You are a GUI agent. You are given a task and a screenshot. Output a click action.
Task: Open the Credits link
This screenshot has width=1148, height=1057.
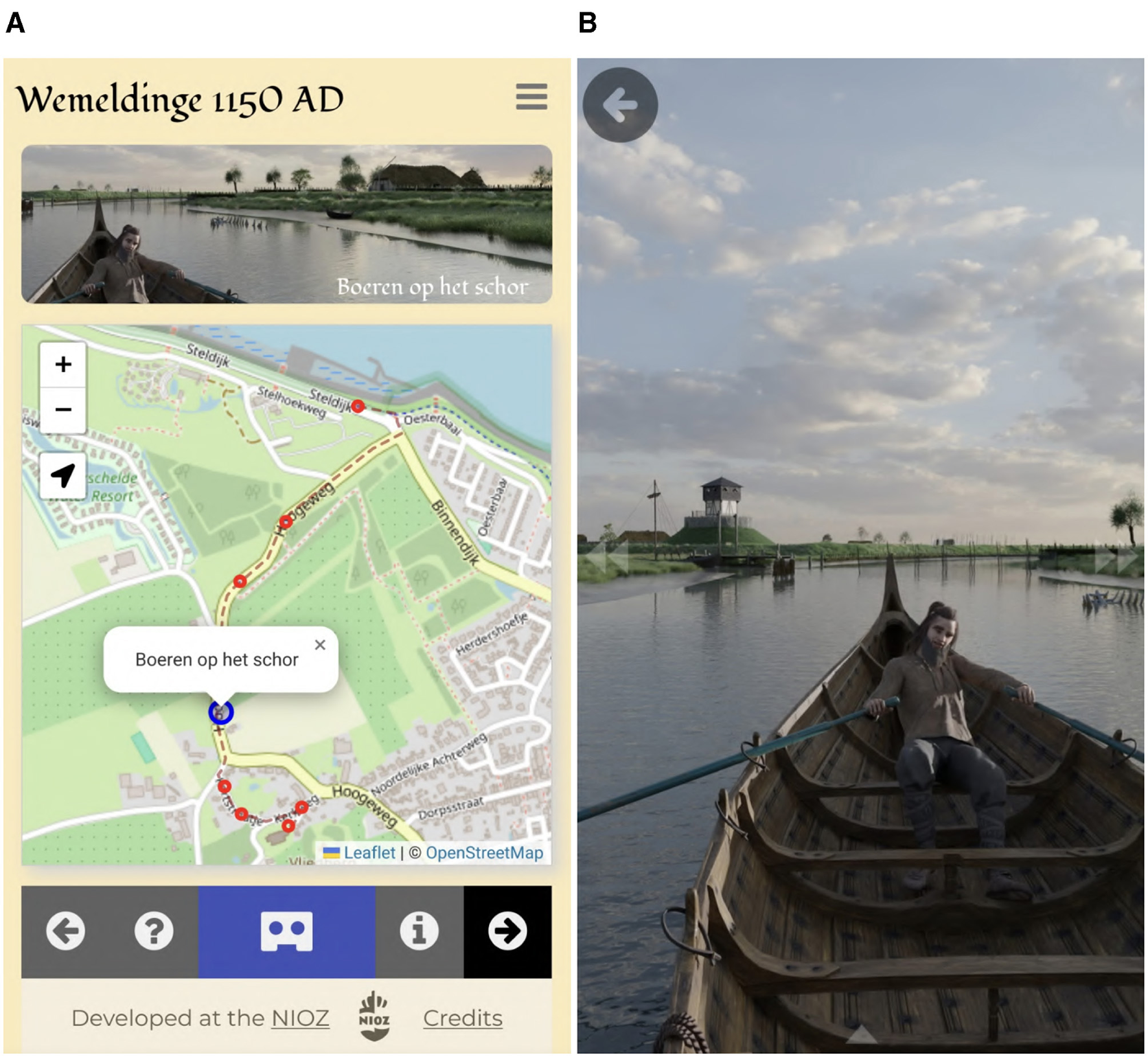pyautogui.click(x=463, y=1017)
